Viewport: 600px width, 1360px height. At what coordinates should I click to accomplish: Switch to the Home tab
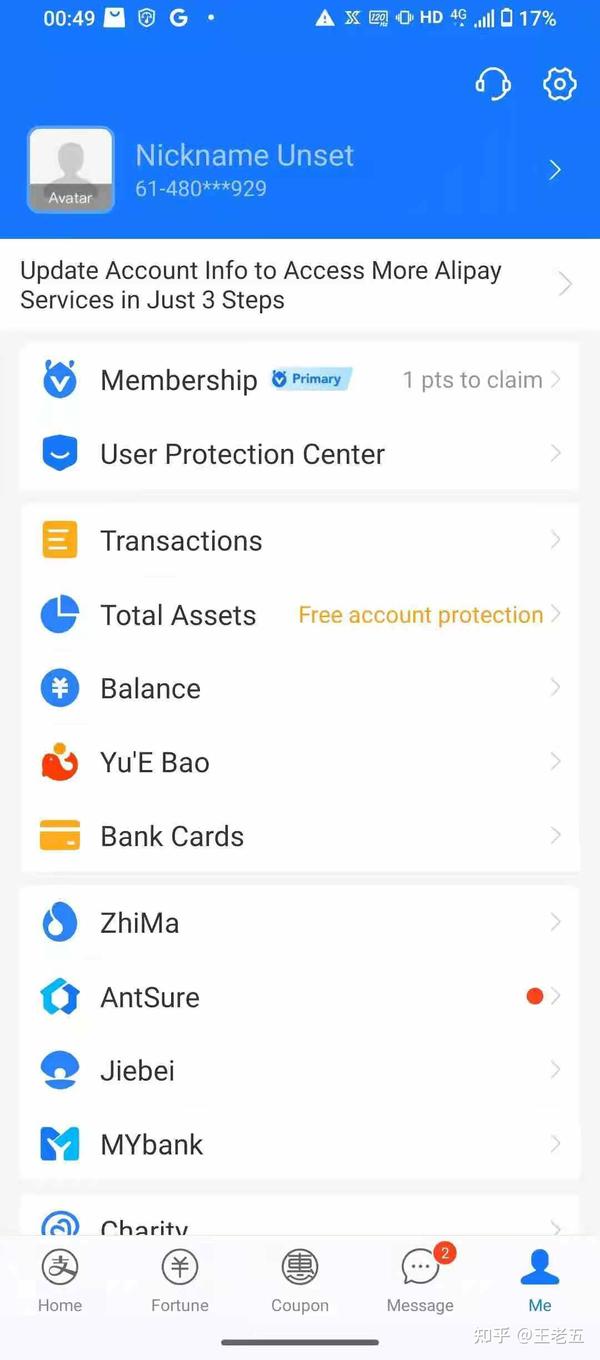click(60, 1280)
